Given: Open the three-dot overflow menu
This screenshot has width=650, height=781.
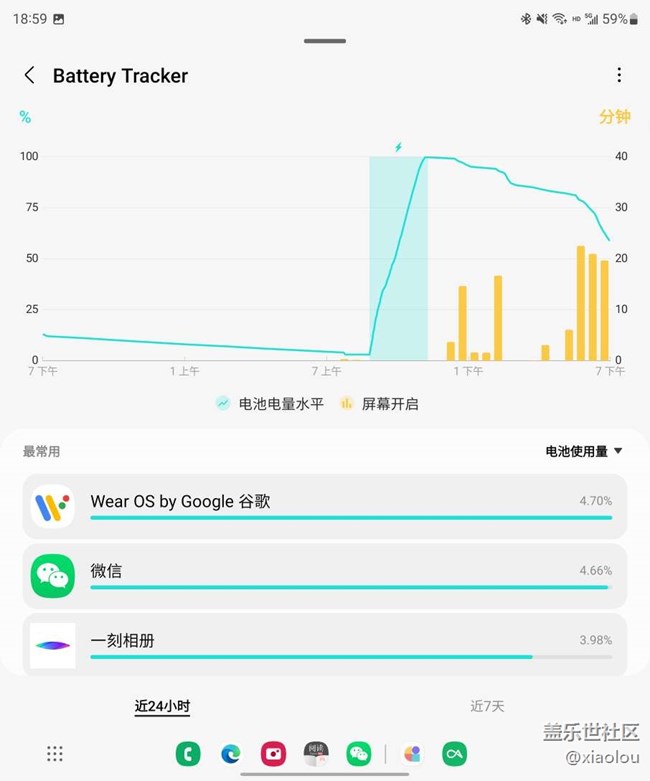Looking at the screenshot, I should [619, 76].
